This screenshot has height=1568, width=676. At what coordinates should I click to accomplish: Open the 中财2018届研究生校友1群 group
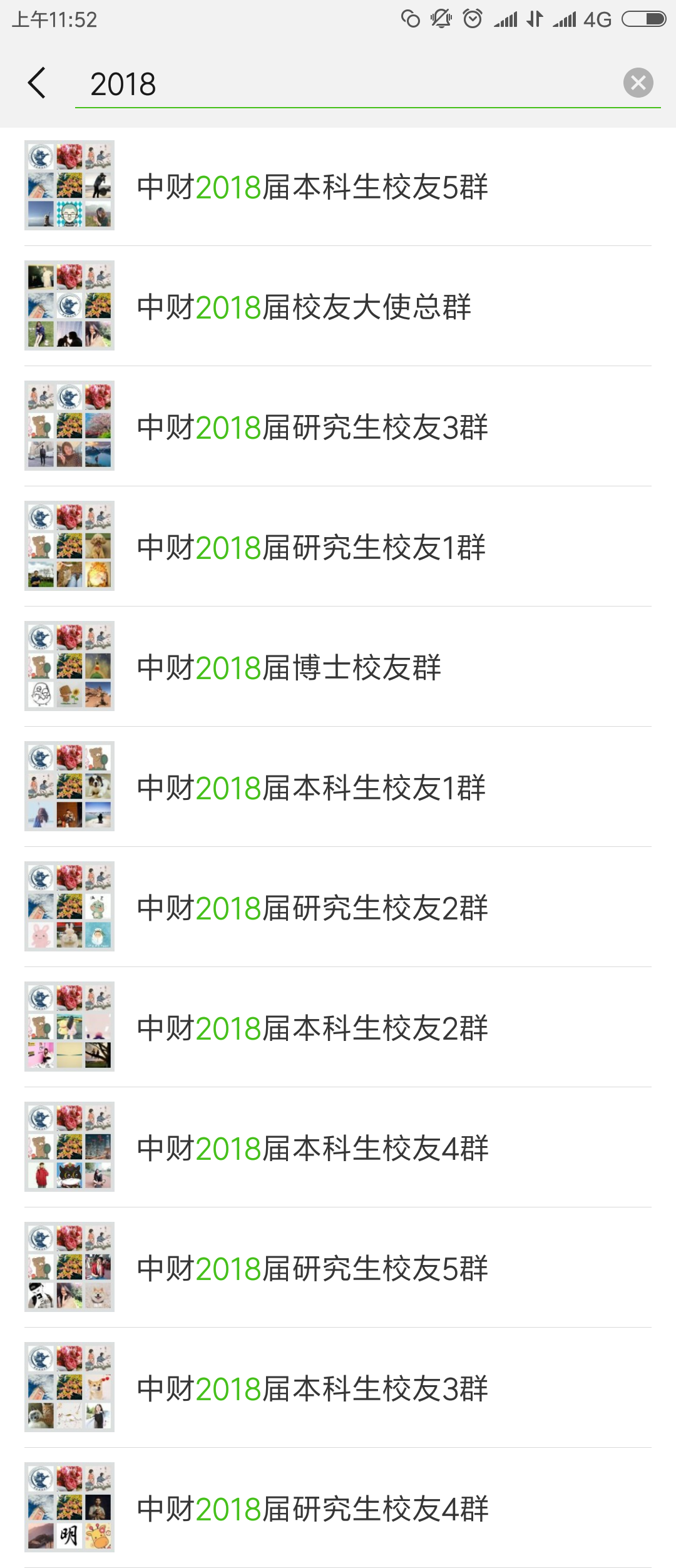[x=338, y=547]
